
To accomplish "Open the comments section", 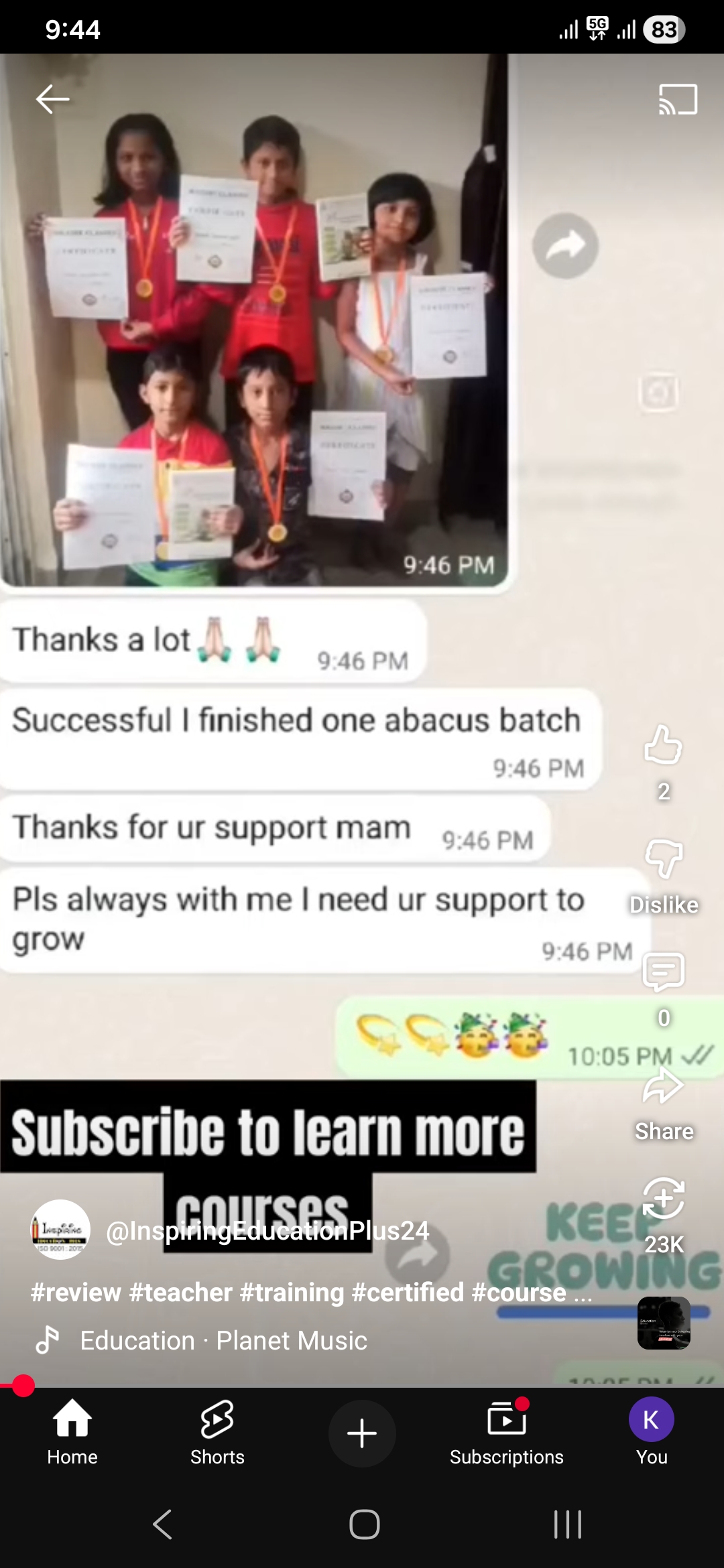I will 663,972.
